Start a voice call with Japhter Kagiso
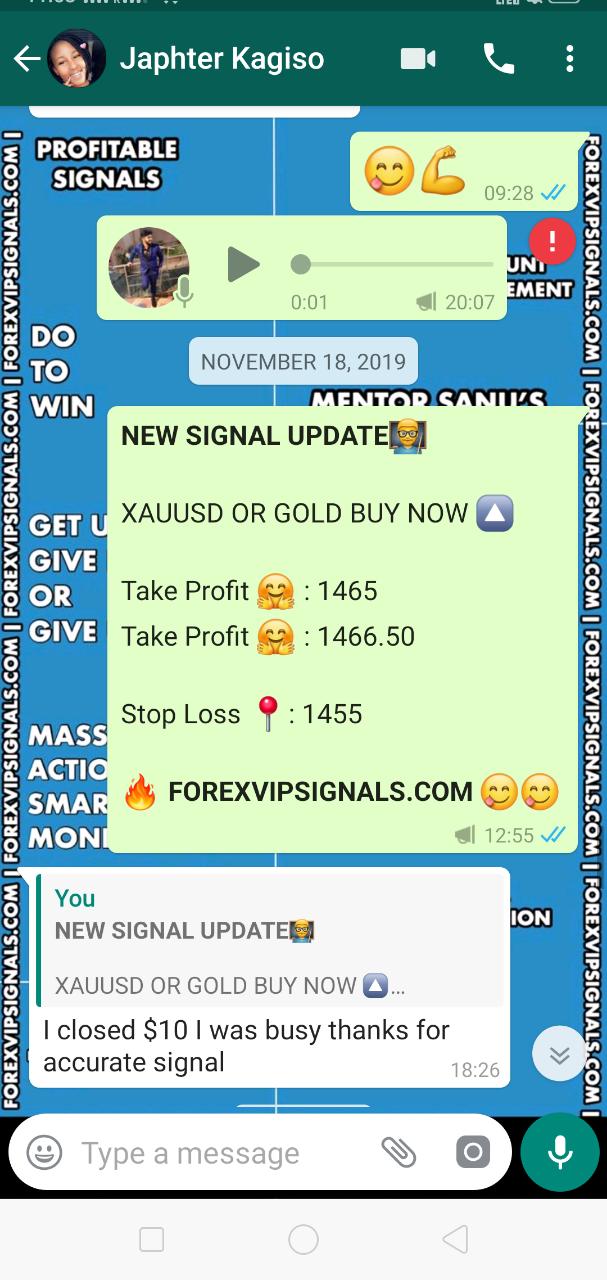This screenshot has width=607, height=1280. pyautogui.click(x=498, y=59)
